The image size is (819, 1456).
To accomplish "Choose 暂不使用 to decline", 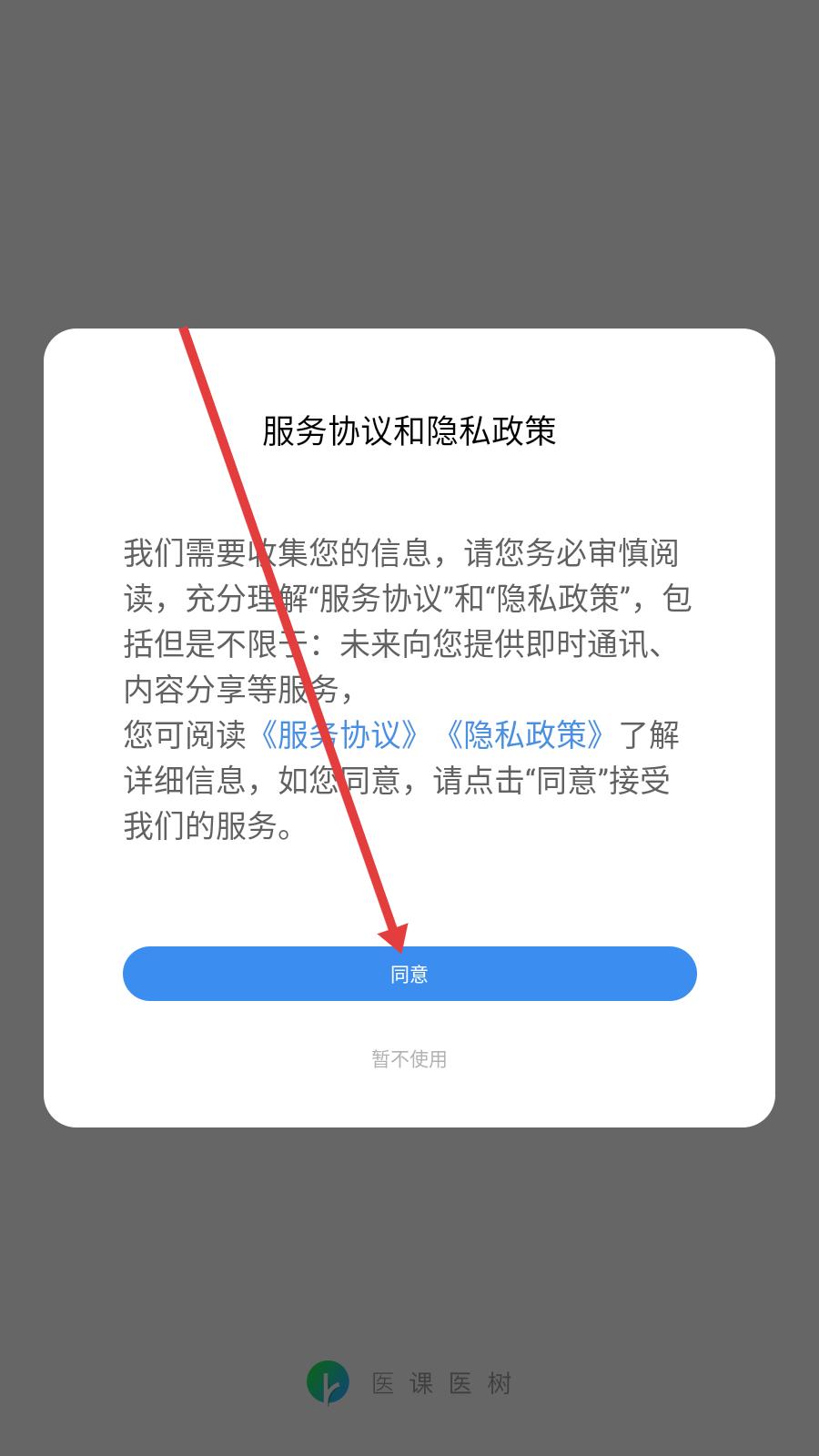I will click(409, 1059).
